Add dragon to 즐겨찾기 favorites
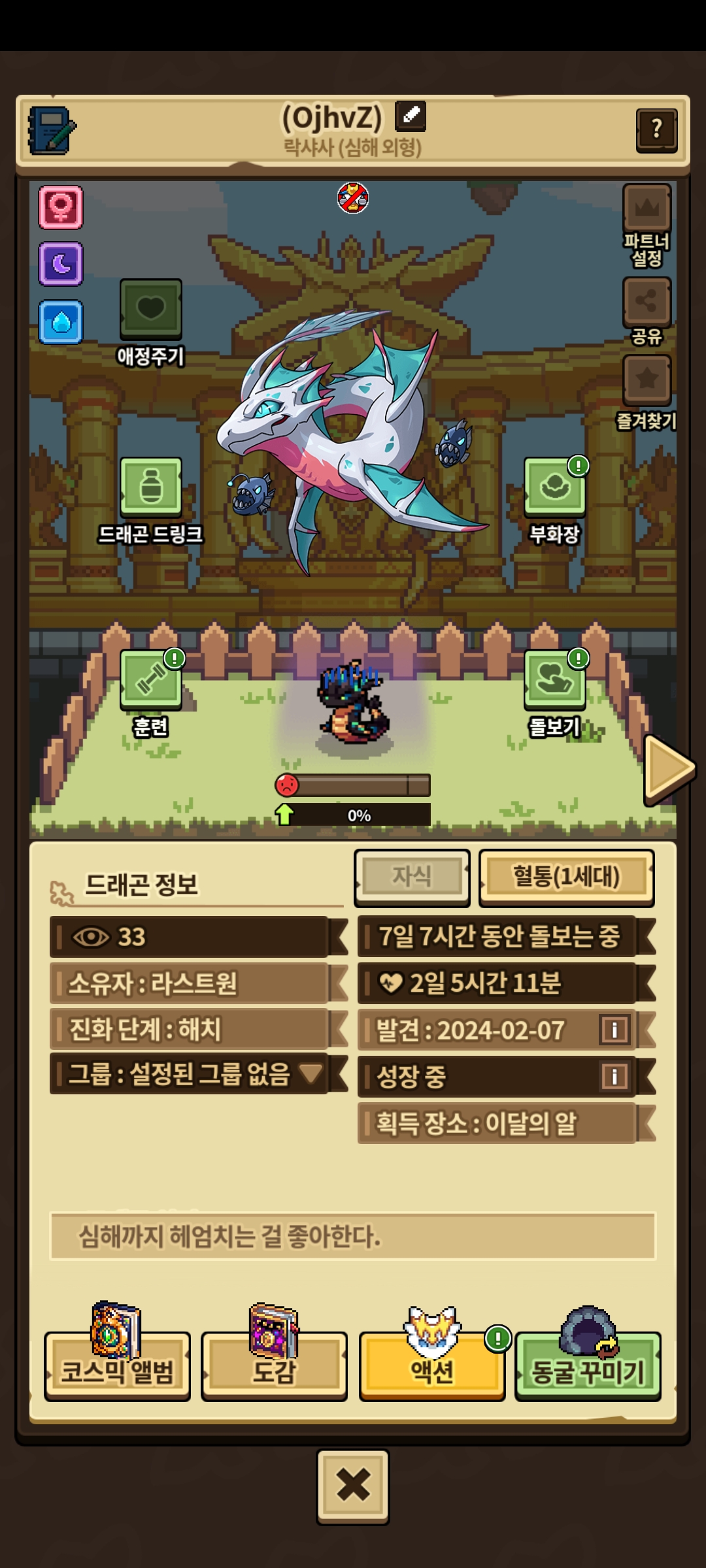706x1568 pixels. coord(647,380)
